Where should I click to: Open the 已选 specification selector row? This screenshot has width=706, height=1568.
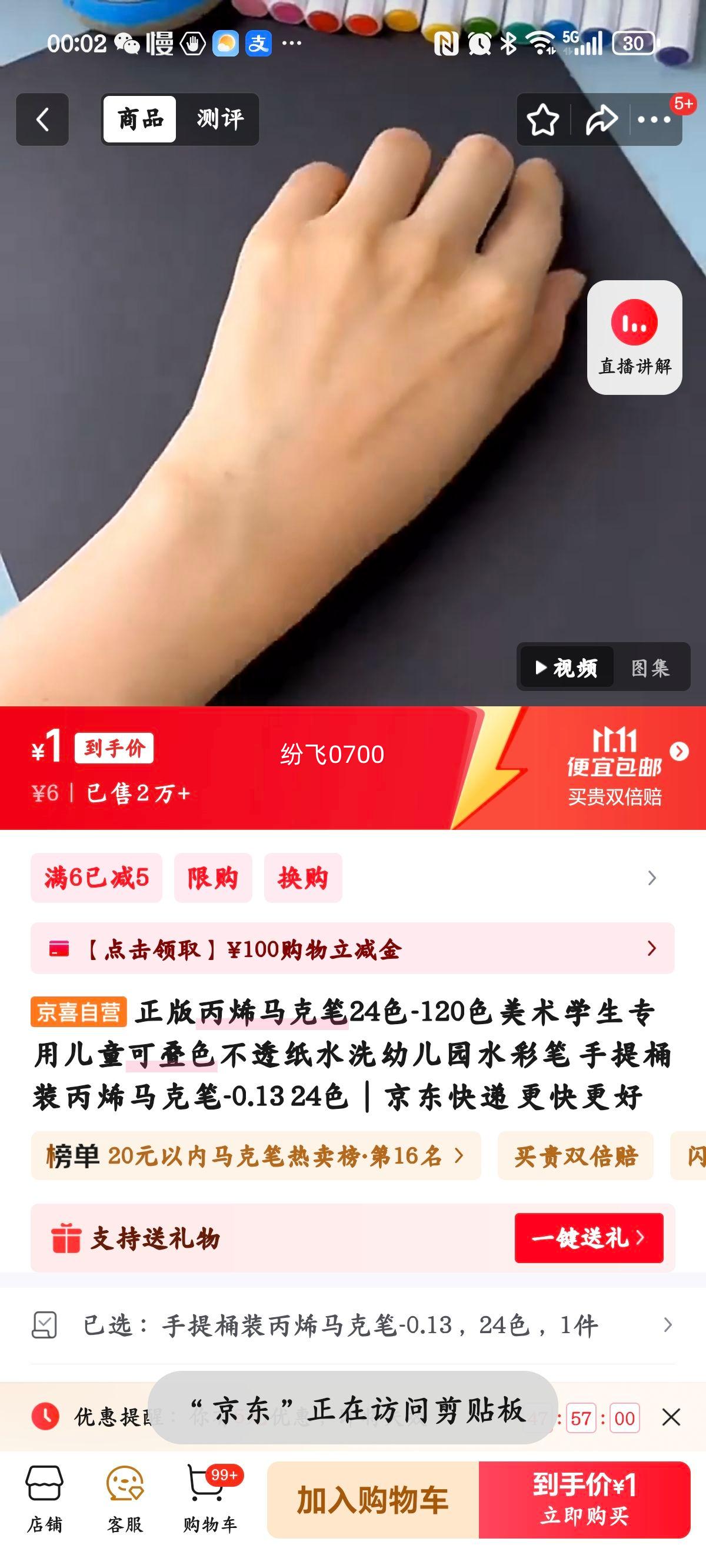pos(352,1325)
